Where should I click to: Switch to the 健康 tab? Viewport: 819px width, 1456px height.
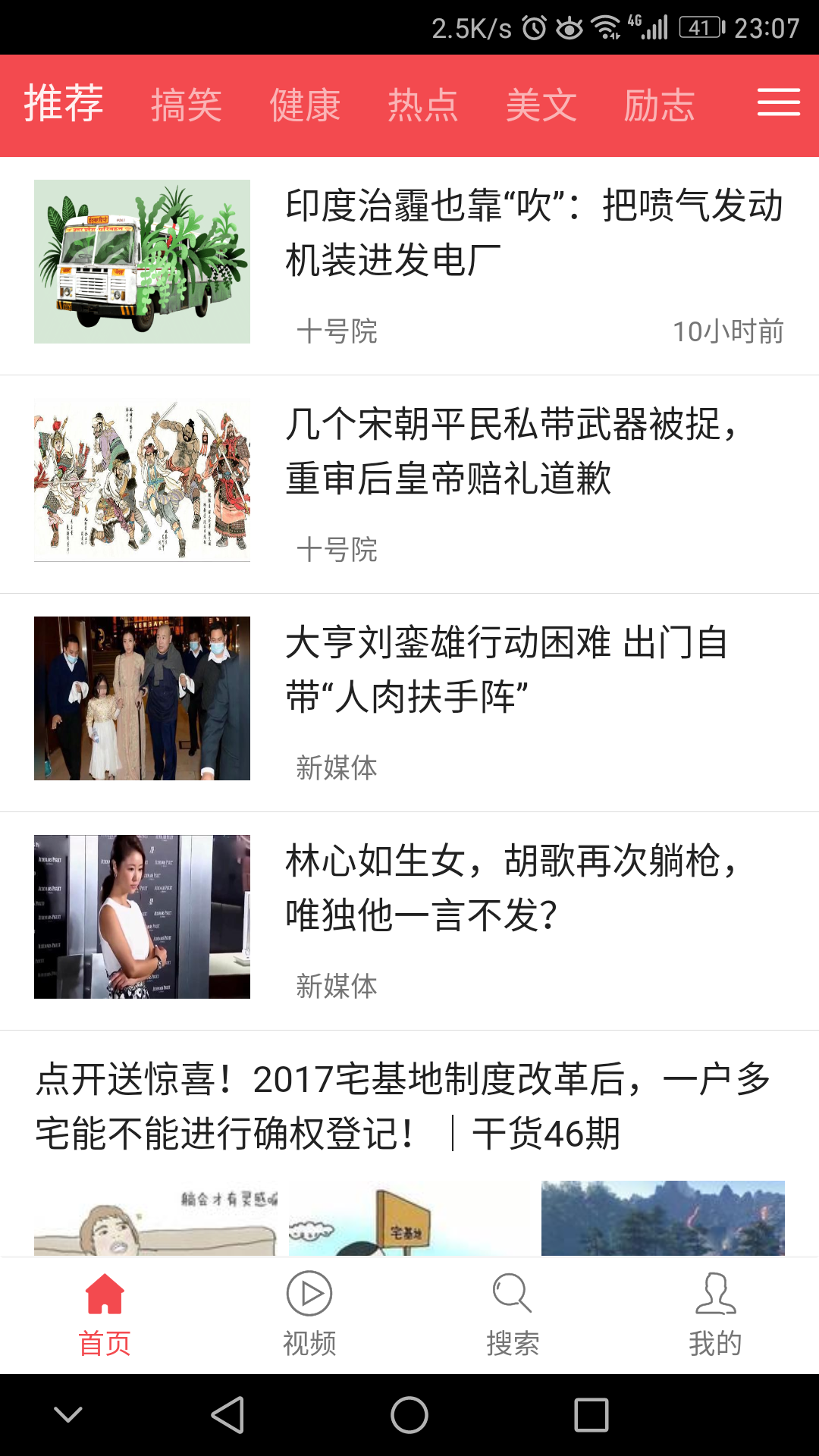pyautogui.click(x=304, y=105)
